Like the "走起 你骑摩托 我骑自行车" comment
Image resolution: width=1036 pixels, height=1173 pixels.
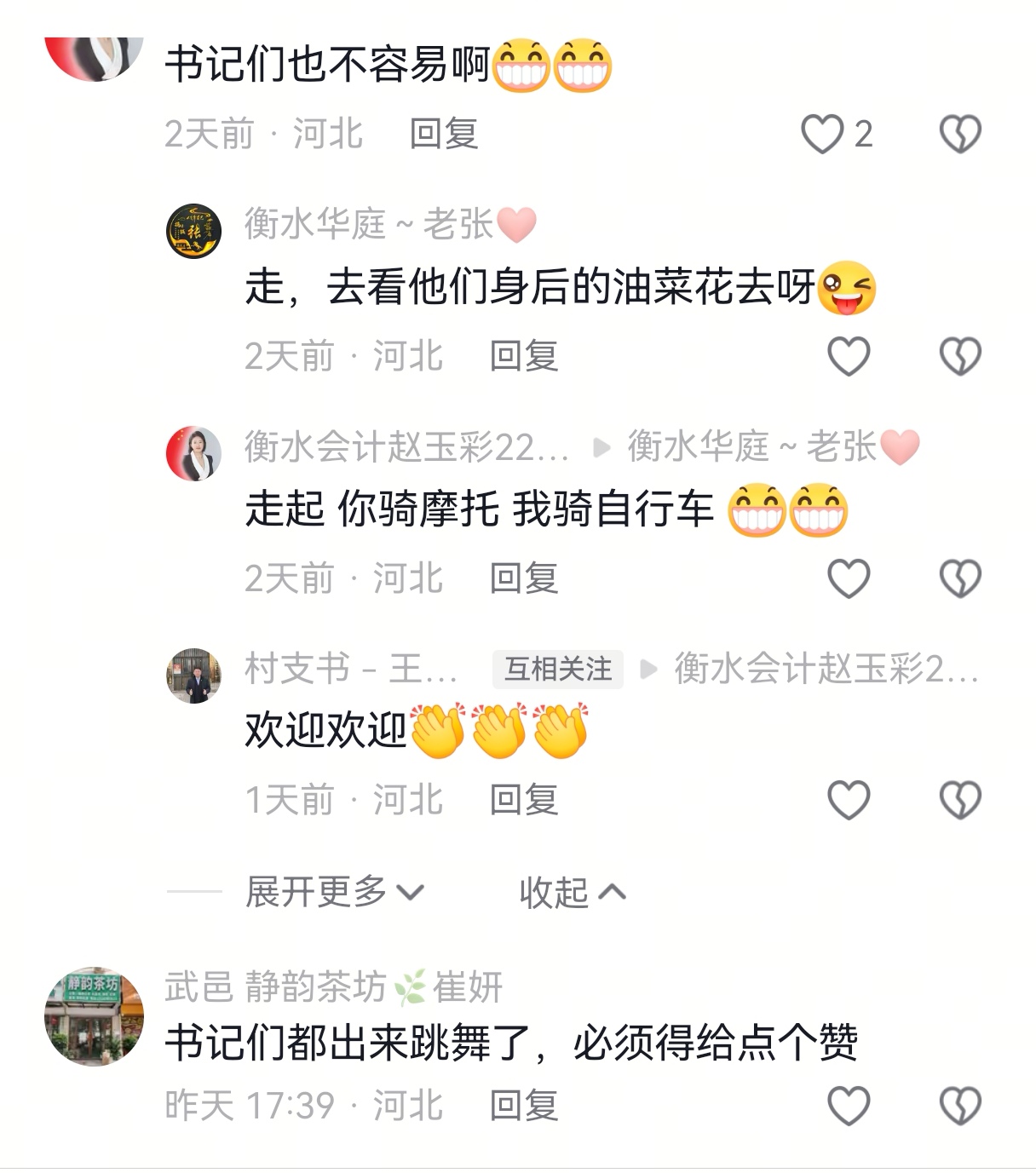(849, 578)
